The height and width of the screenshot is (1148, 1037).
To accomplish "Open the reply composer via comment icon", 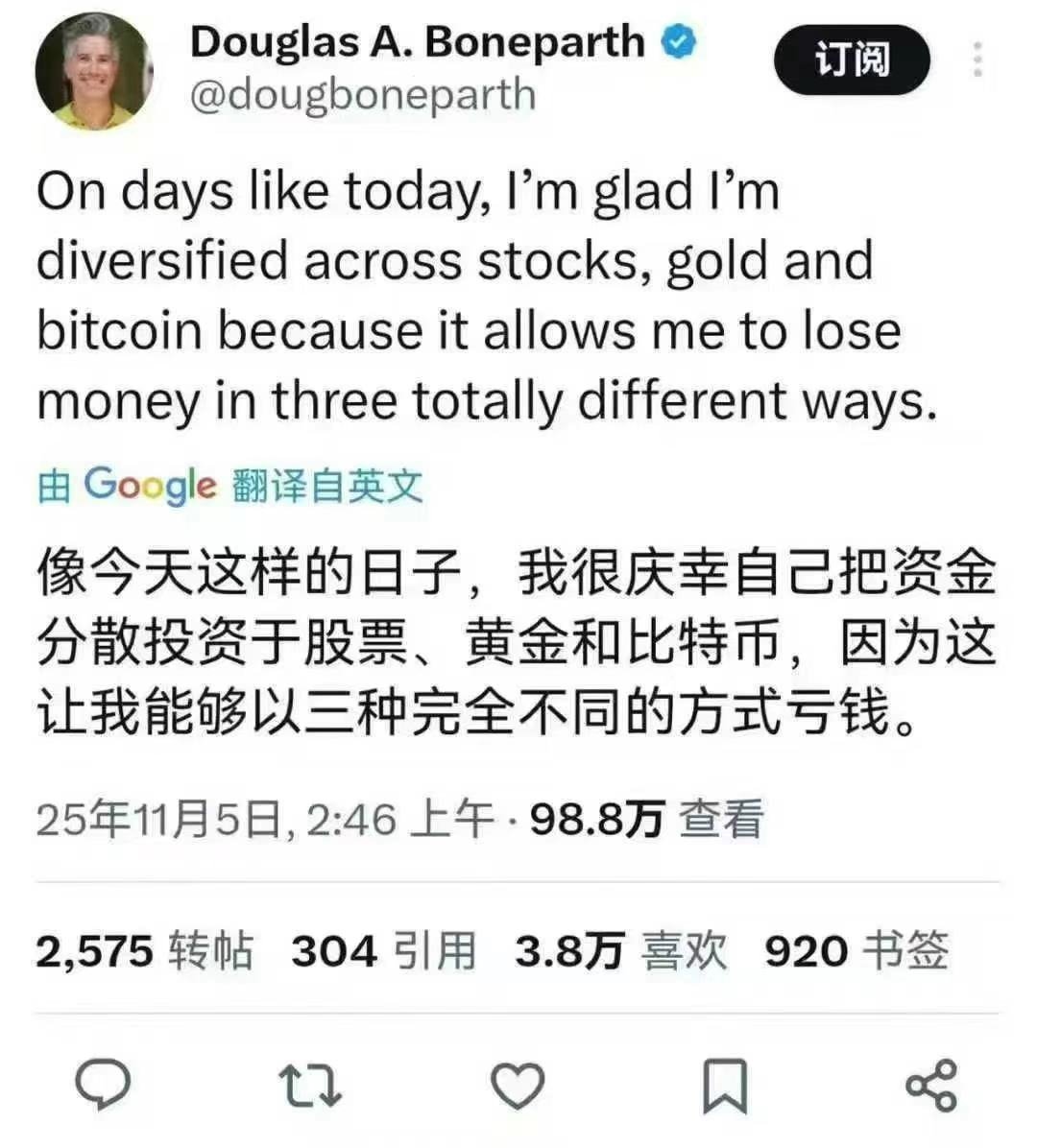I will pyautogui.click(x=104, y=1087).
